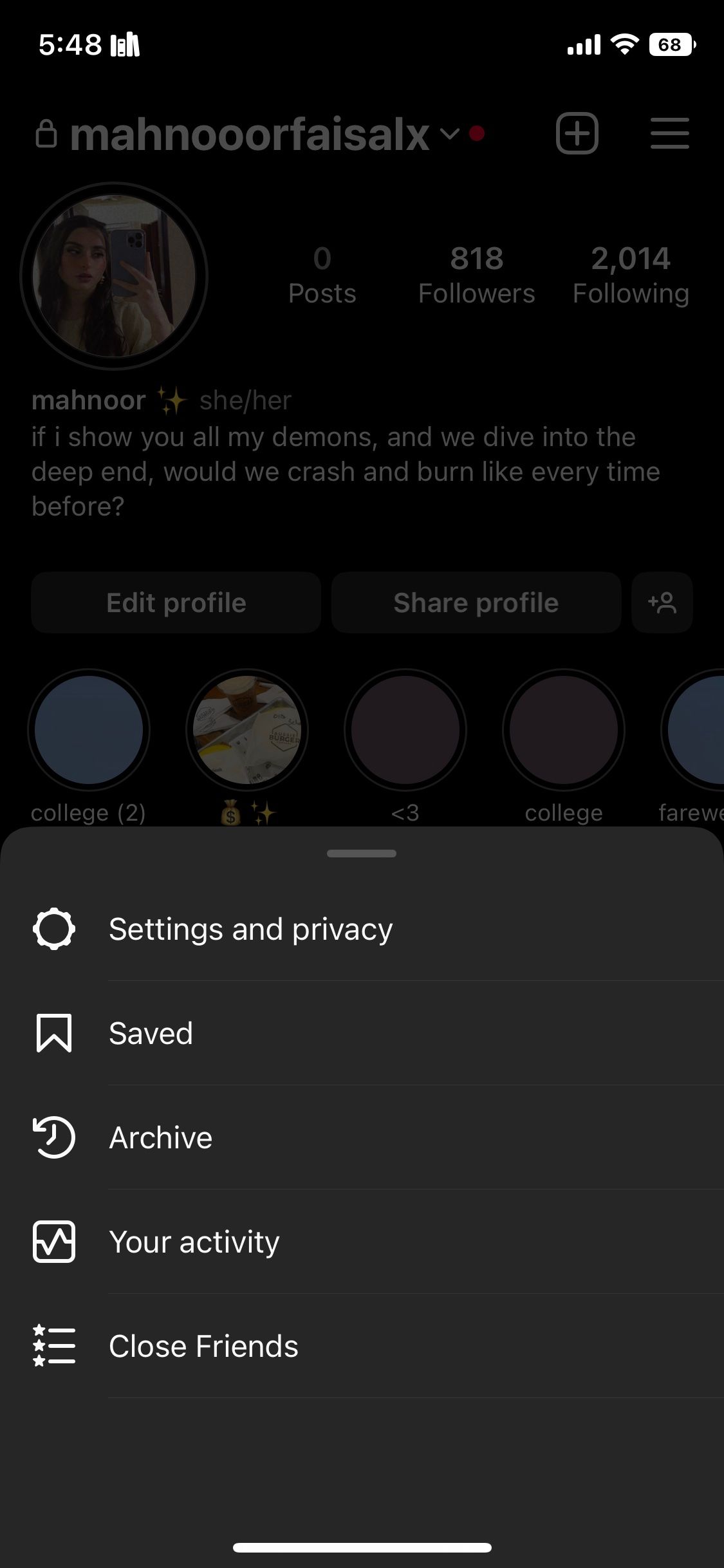This screenshot has width=724, height=1568.
Task: Open the college (2) story highlight
Action: (x=89, y=729)
